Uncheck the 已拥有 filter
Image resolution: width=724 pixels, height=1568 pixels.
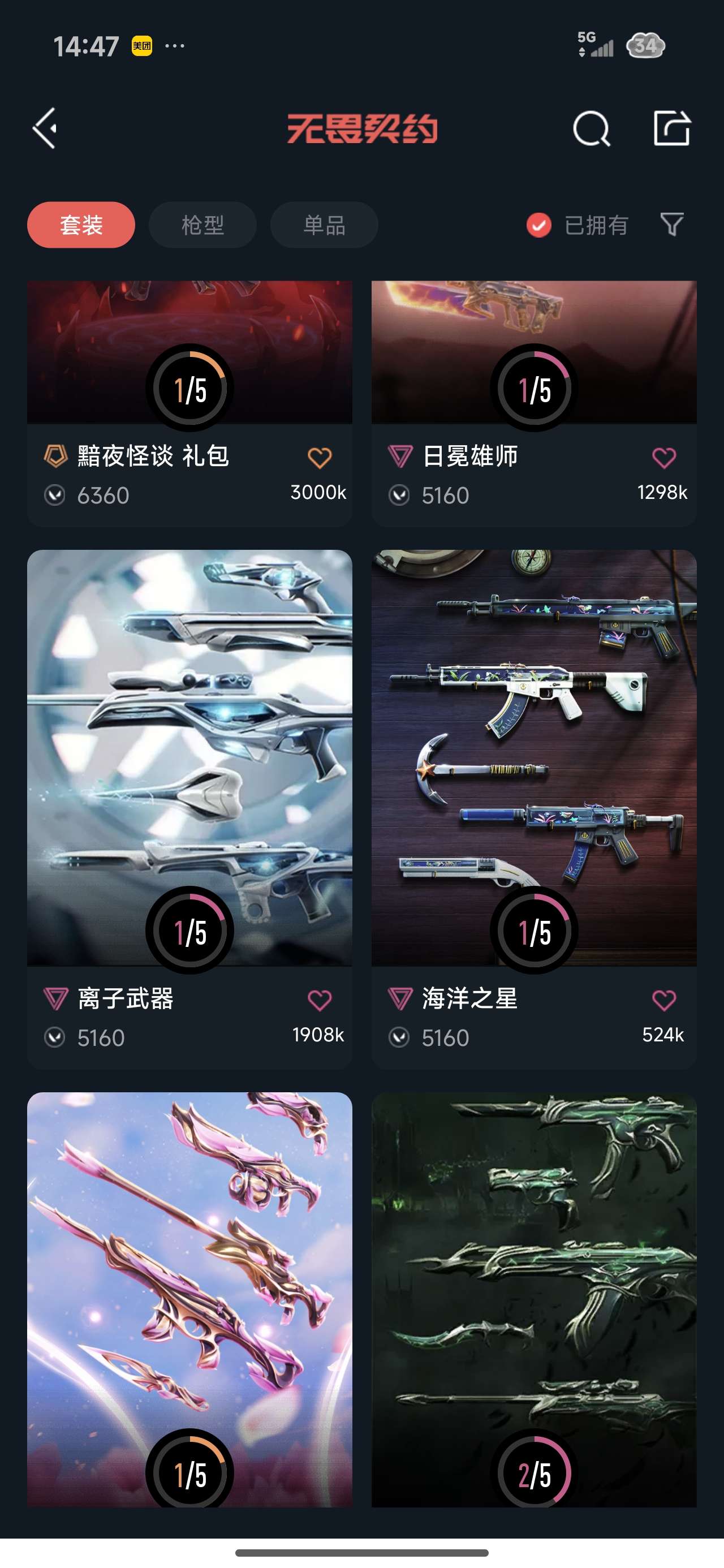tap(578, 225)
